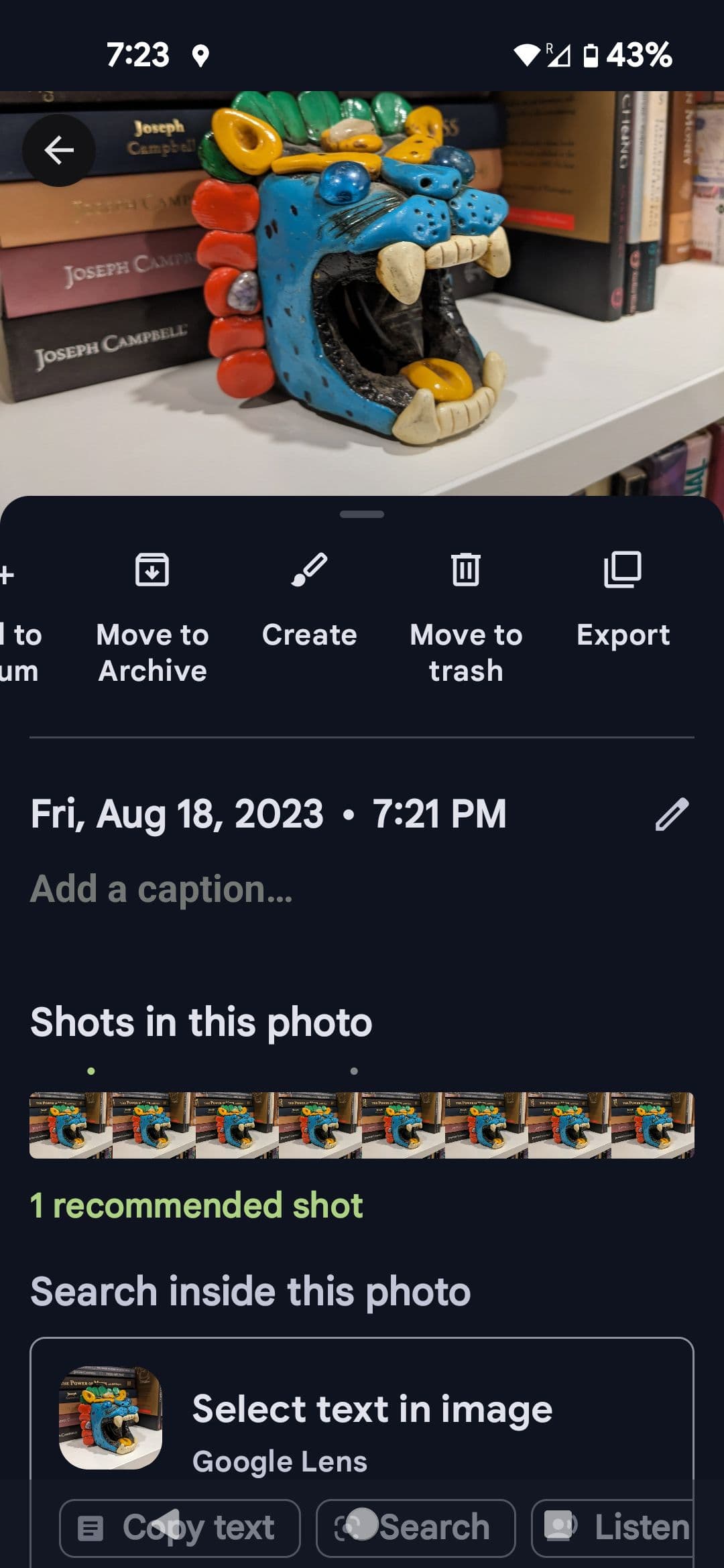Tap the back arrow over the photo

tap(59, 150)
